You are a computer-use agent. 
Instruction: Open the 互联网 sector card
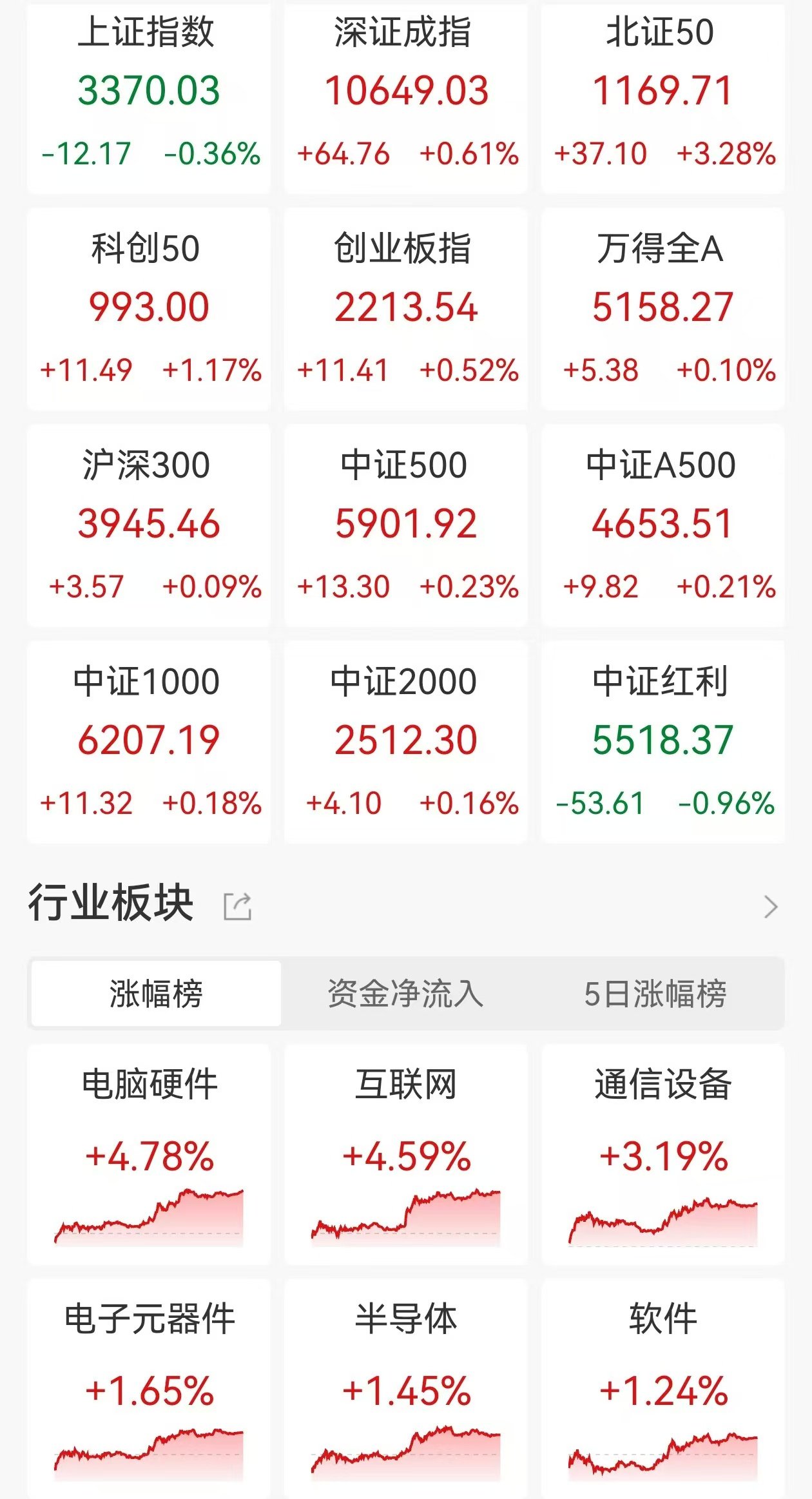point(406,1154)
